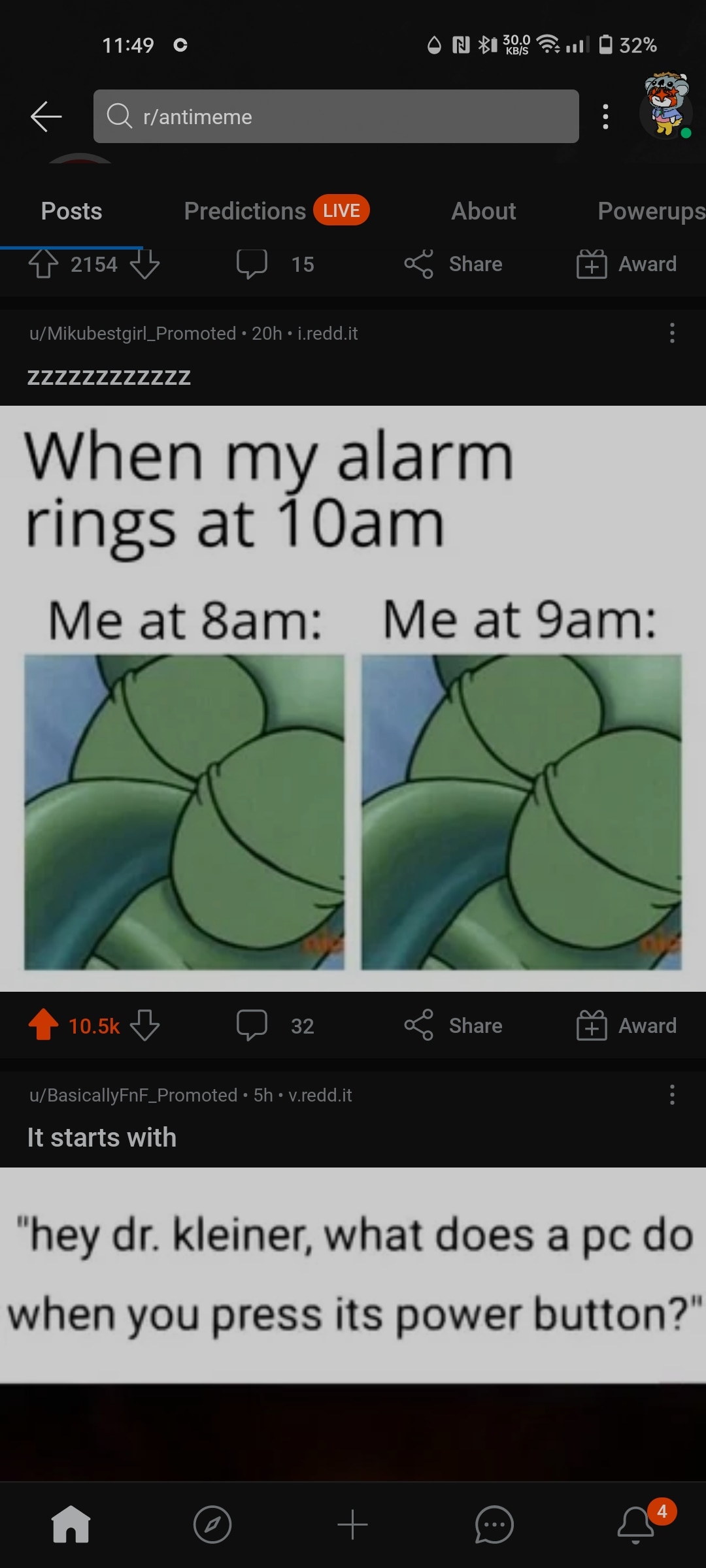This screenshot has width=706, height=1568.
Task: Tap the r/antimeme search field
Action: pos(336,116)
